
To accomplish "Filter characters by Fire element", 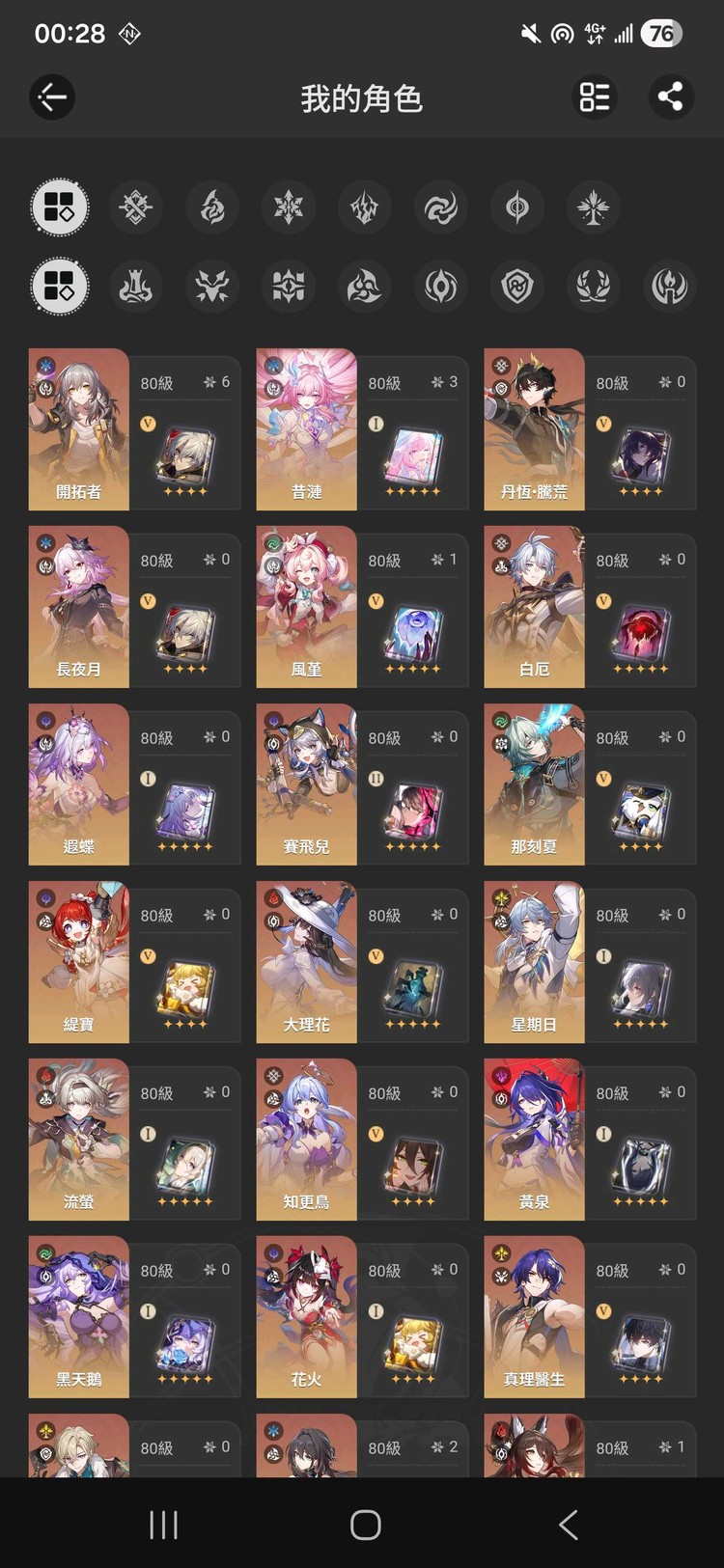I will [212, 206].
